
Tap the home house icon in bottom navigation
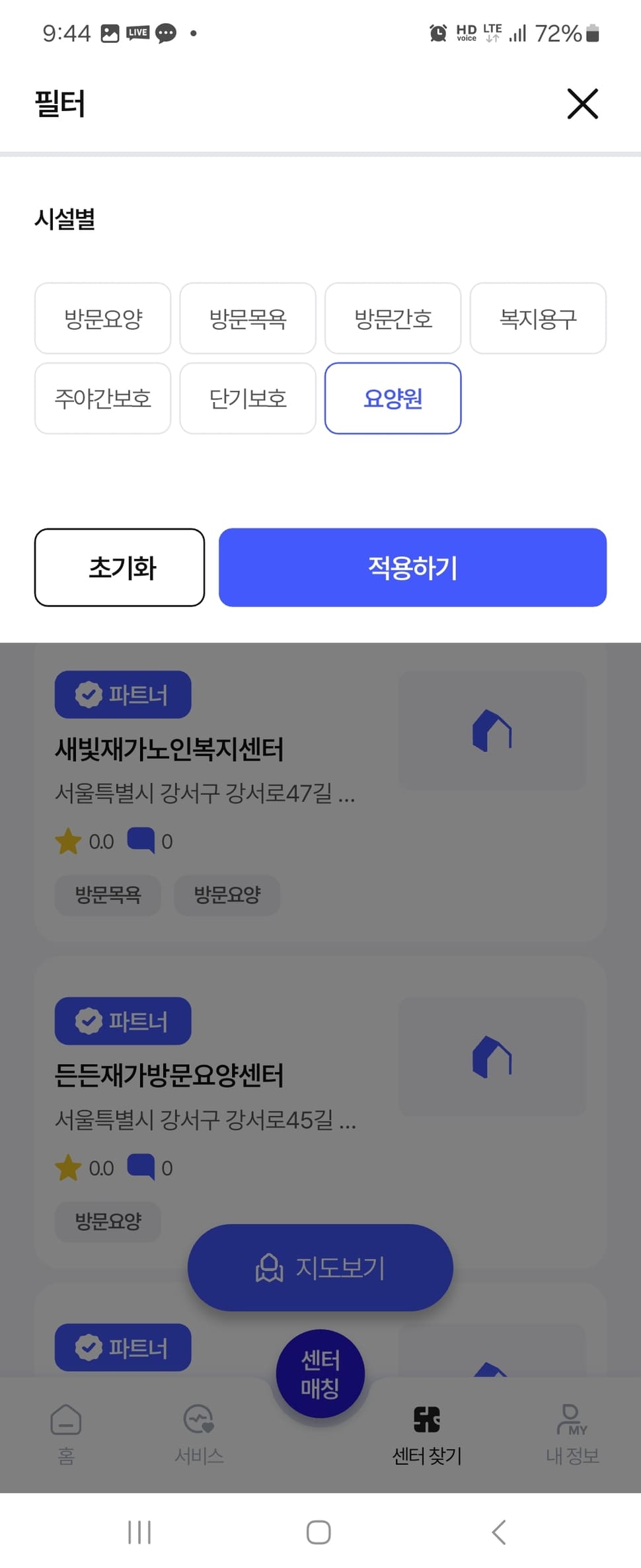pos(65,1421)
